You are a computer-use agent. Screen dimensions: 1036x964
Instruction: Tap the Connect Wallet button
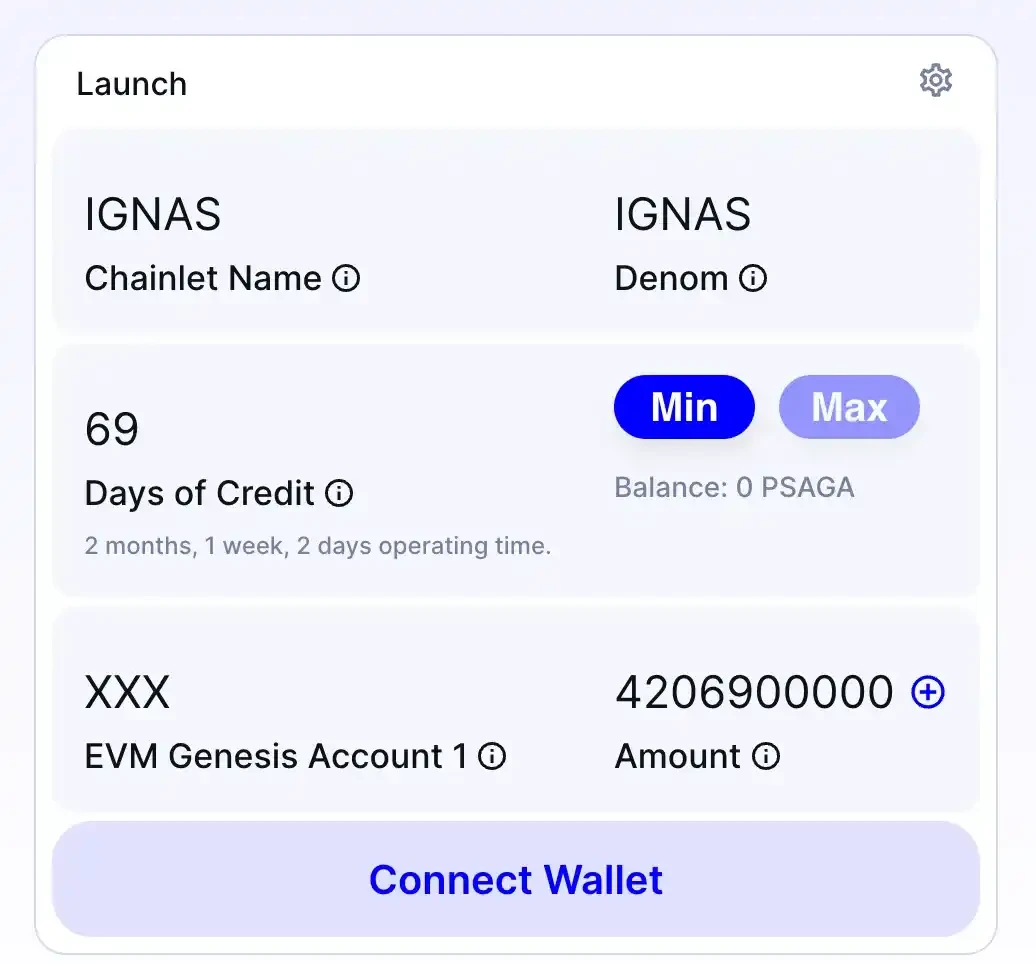(516, 880)
